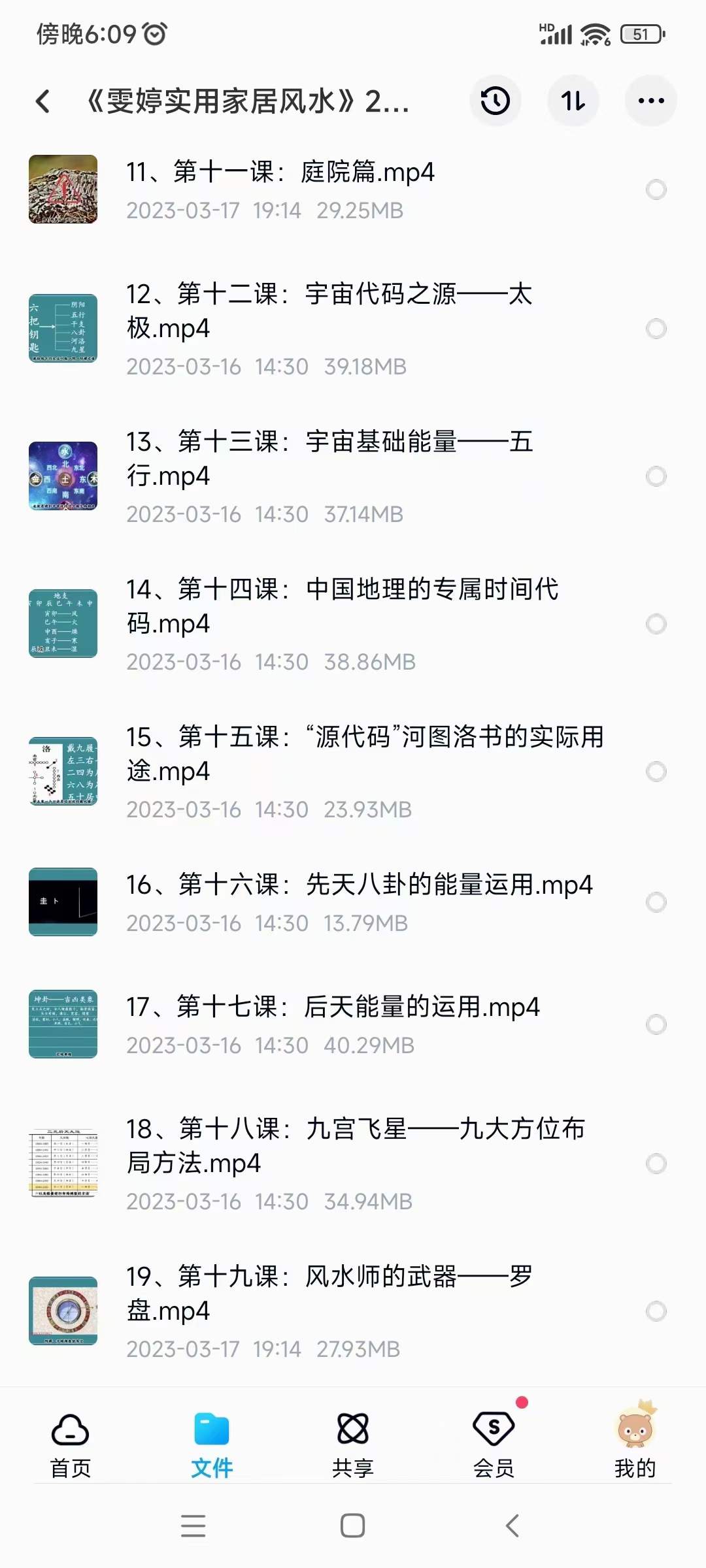
Task: Open navigation back chevron at screen bottom
Action: [513, 1524]
